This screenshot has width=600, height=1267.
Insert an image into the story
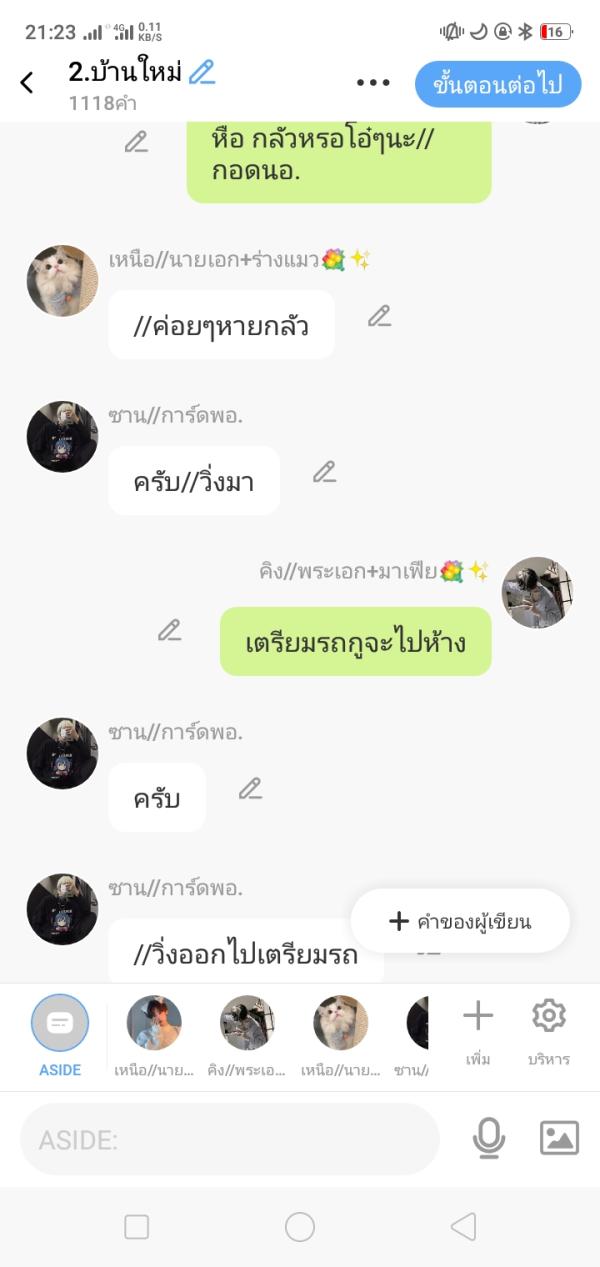point(559,1138)
